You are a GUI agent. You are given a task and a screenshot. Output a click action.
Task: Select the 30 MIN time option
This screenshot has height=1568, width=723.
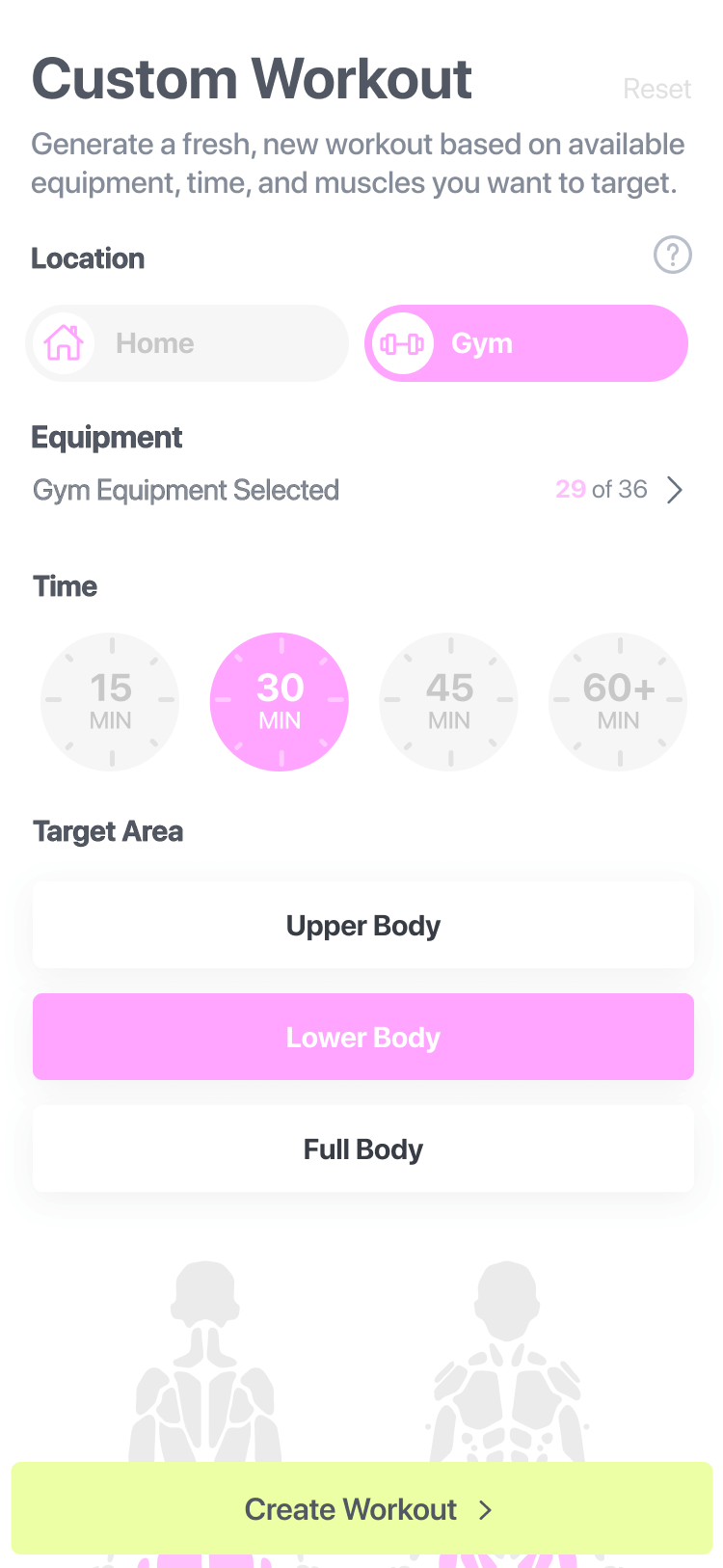tap(280, 701)
